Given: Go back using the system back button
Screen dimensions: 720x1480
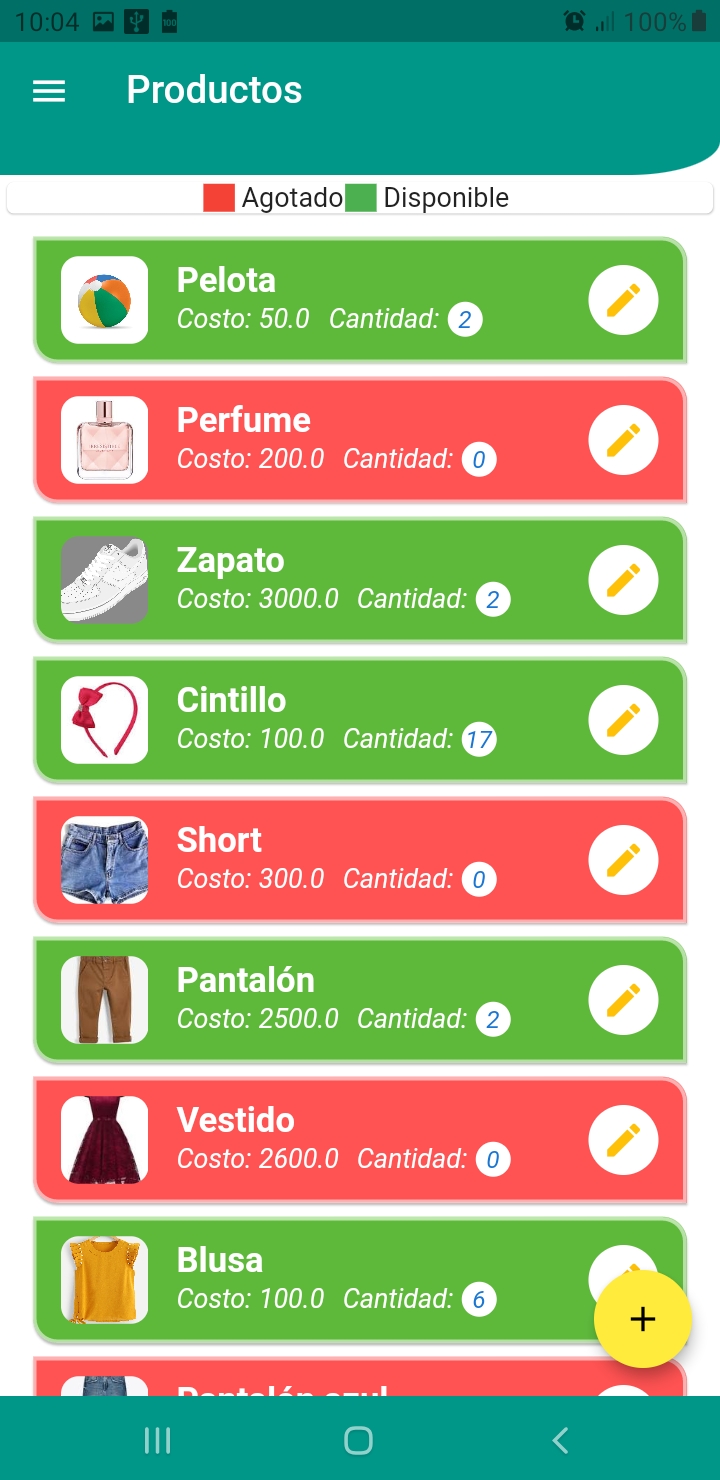Looking at the screenshot, I should (x=560, y=1440).
